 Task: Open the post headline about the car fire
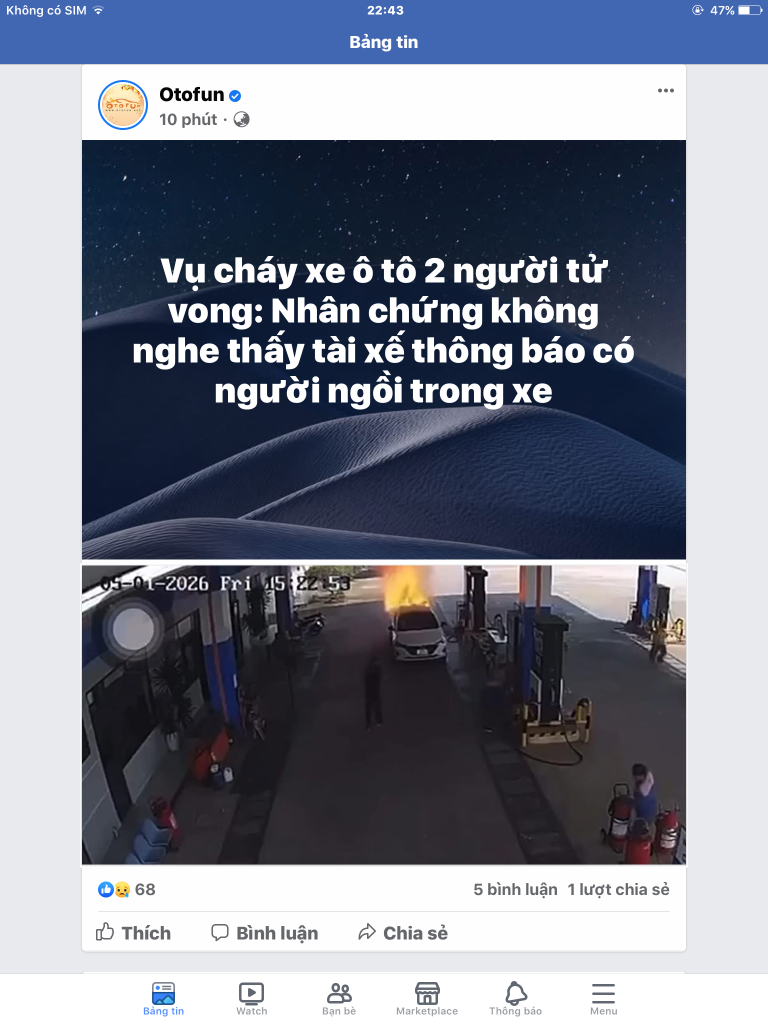pos(383,330)
